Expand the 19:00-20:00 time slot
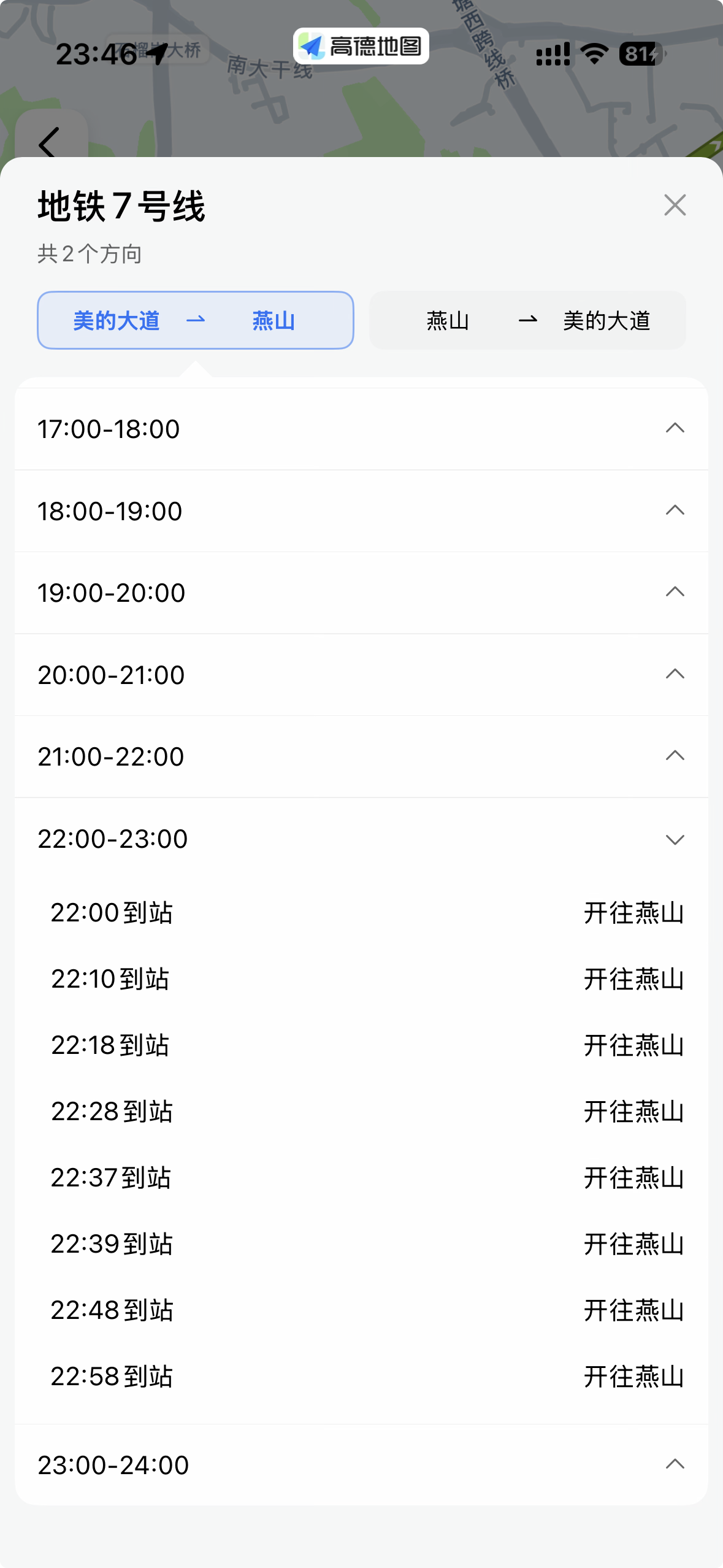Screen dimensions: 723x1568 coord(361,593)
